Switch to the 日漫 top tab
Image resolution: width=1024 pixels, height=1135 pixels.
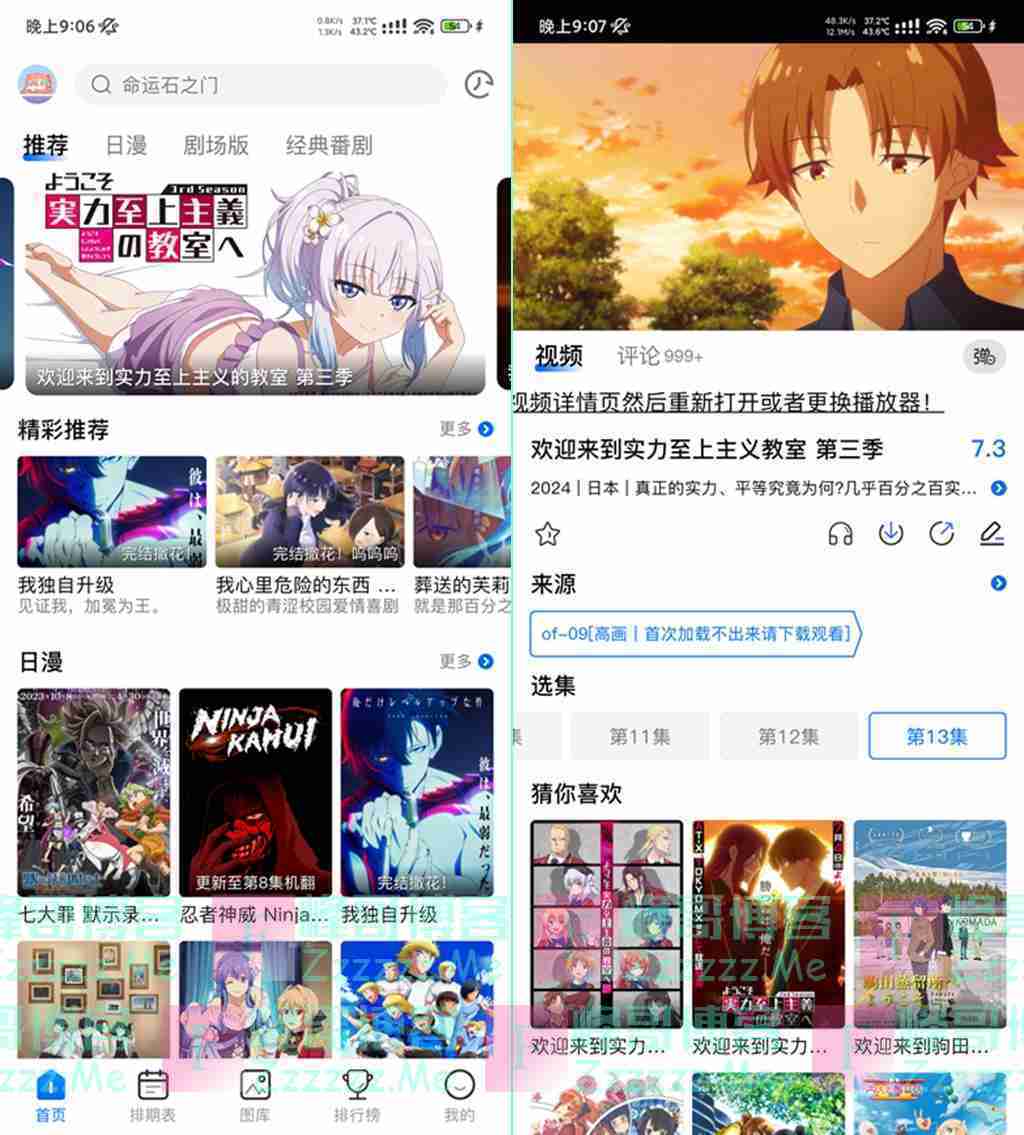[x=126, y=145]
